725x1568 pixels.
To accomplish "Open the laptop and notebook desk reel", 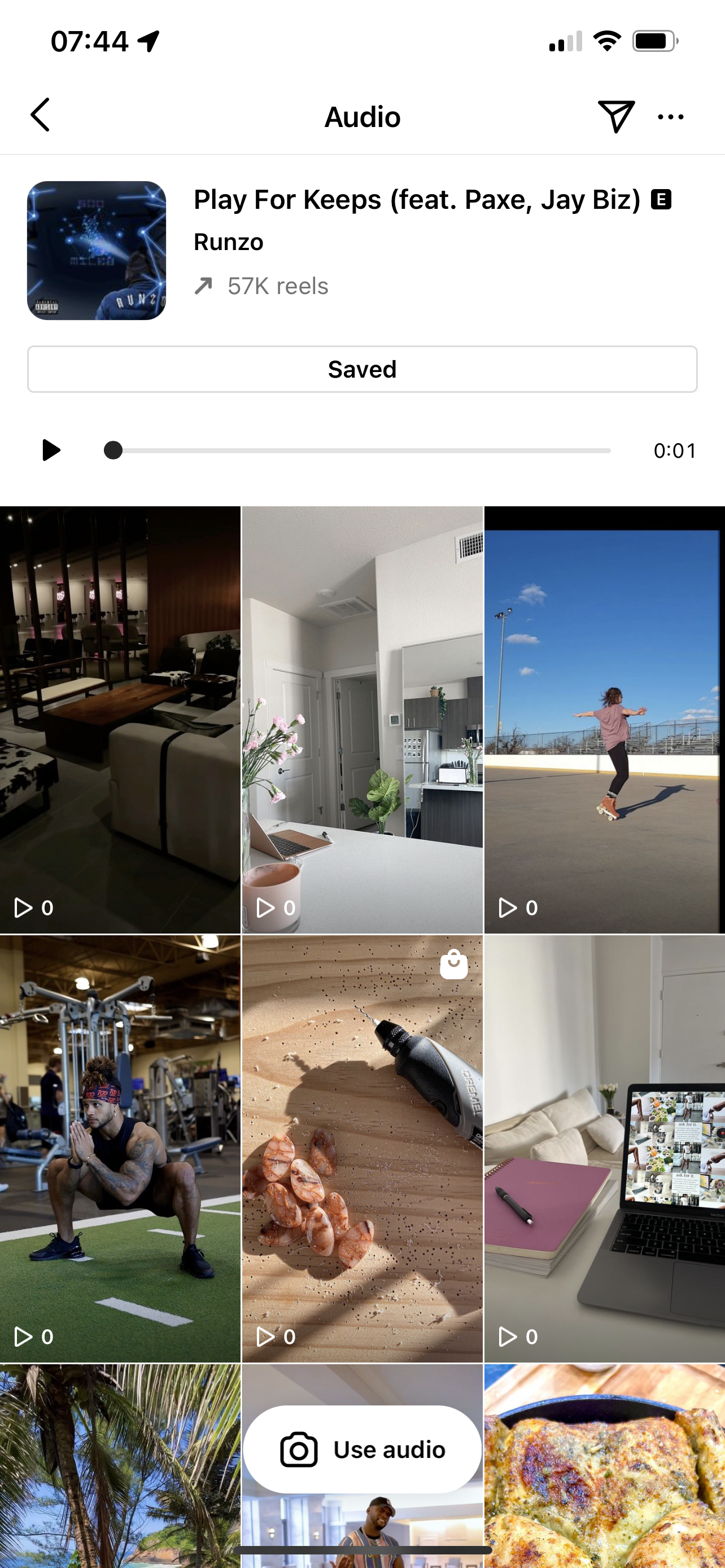I will tap(604, 1147).
